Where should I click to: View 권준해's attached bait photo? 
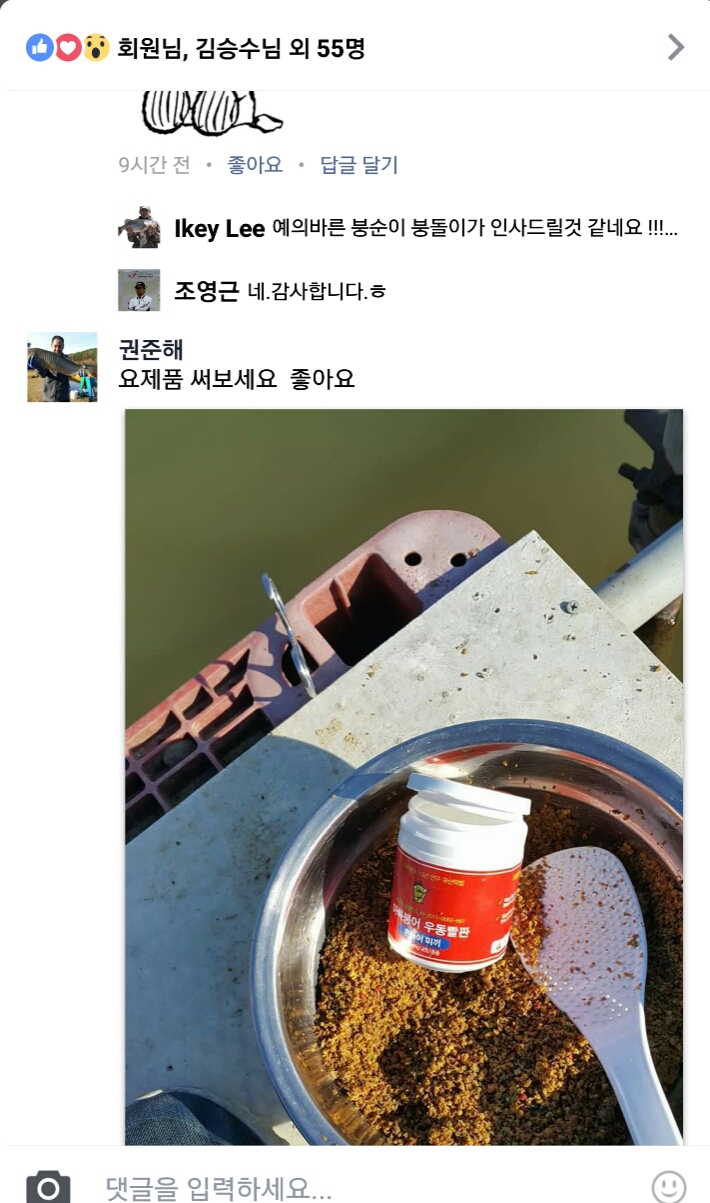pos(404,775)
